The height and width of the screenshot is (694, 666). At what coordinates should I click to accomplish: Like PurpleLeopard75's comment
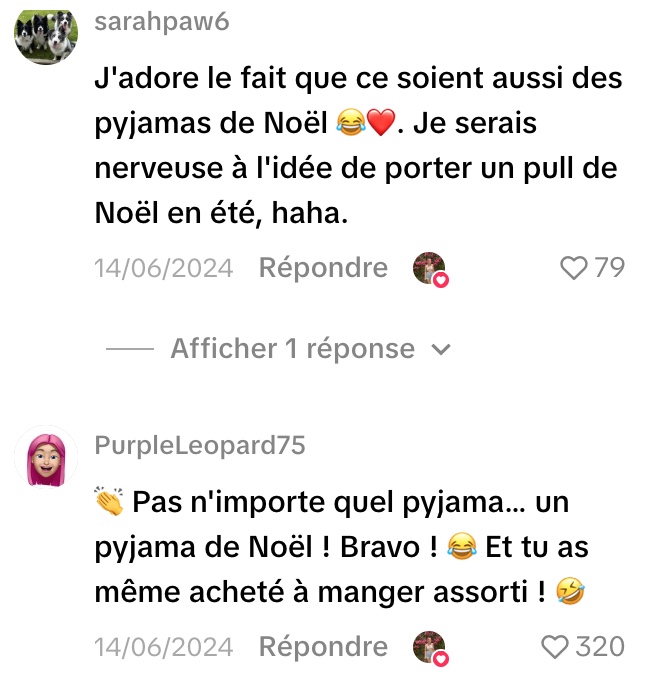[556, 647]
